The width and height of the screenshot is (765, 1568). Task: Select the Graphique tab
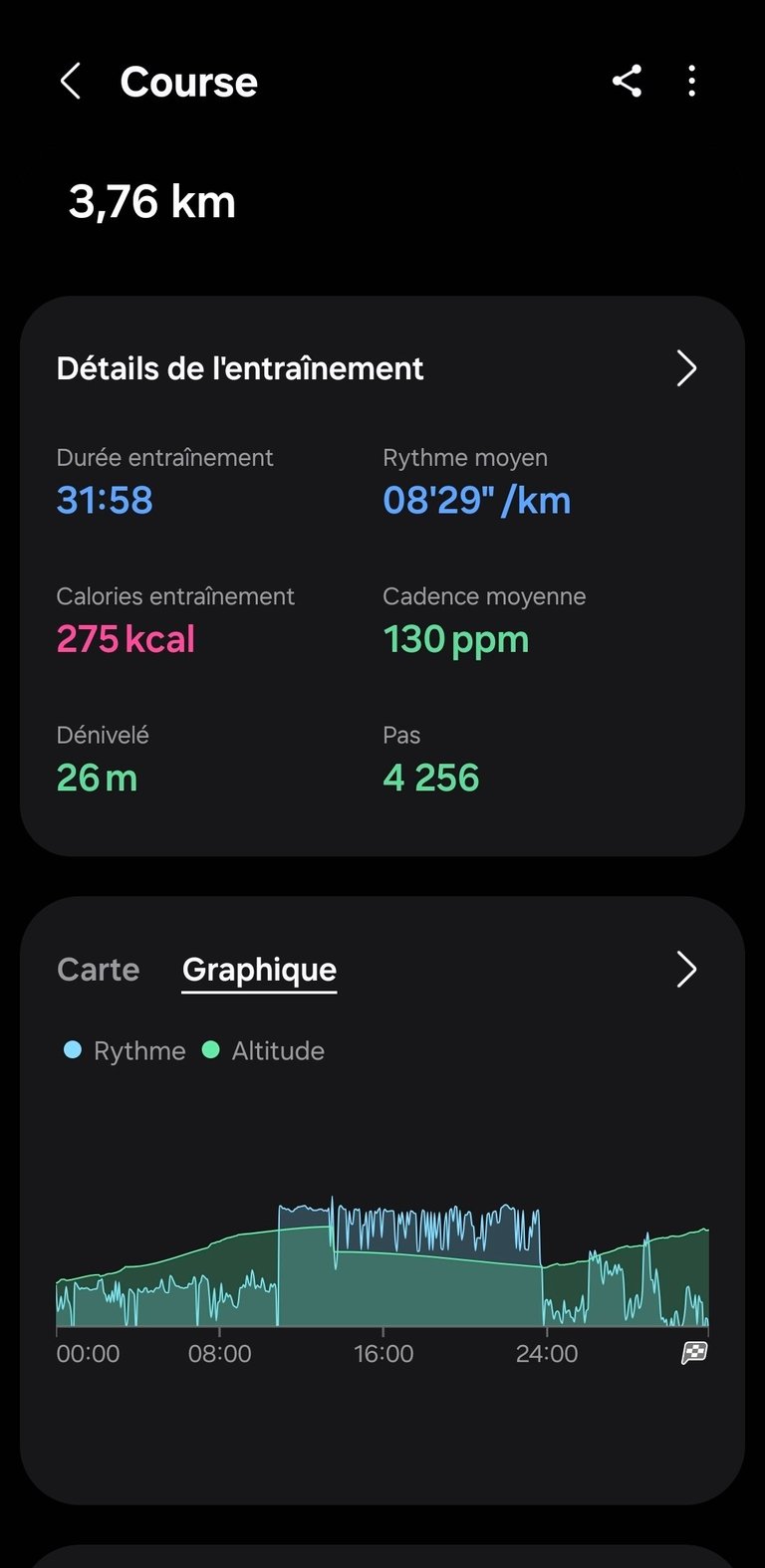pyautogui.click(x=260, y=970)
